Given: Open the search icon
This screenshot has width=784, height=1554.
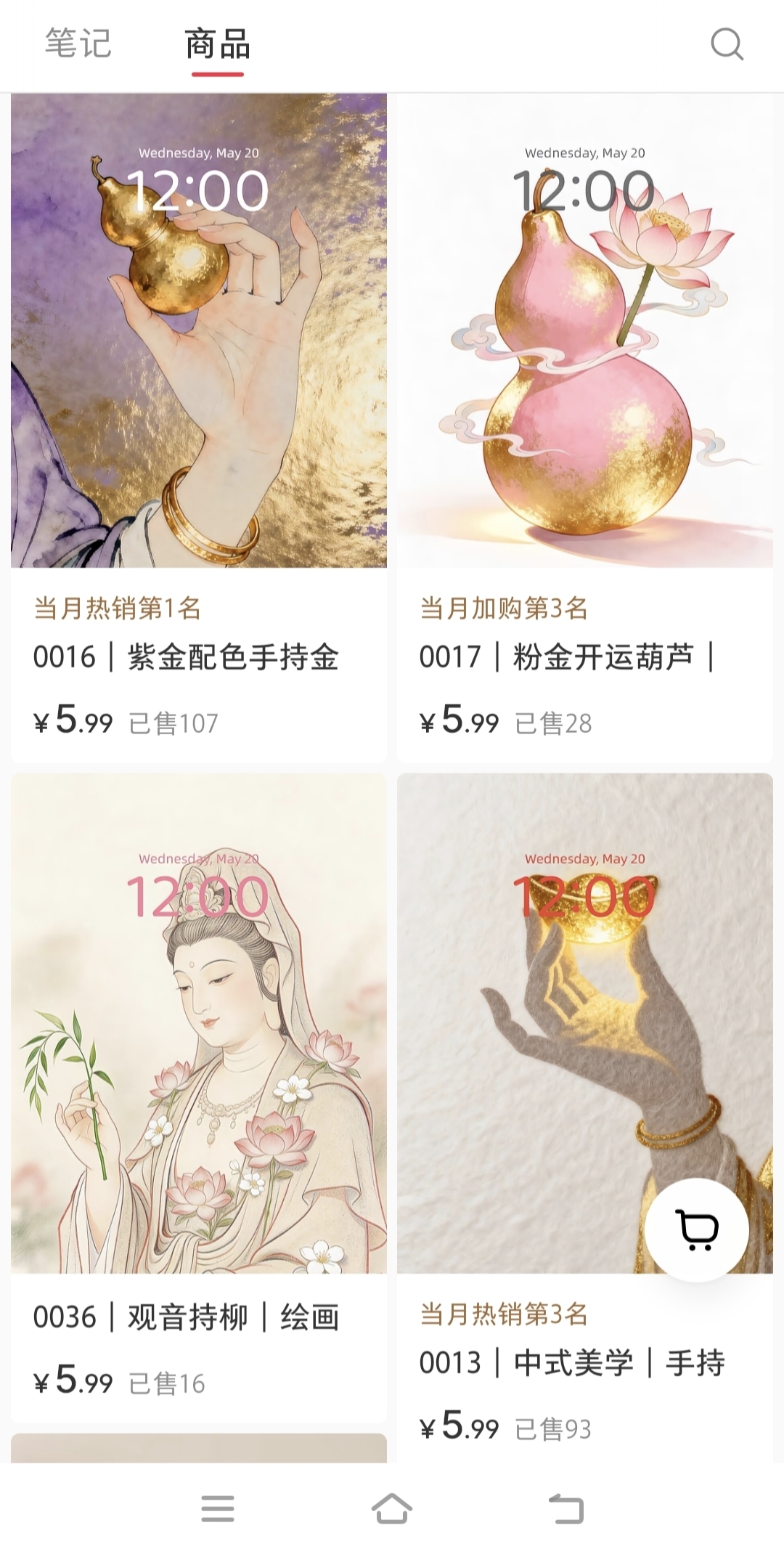Looking at the screenshot, I should [x=727, y=44].
